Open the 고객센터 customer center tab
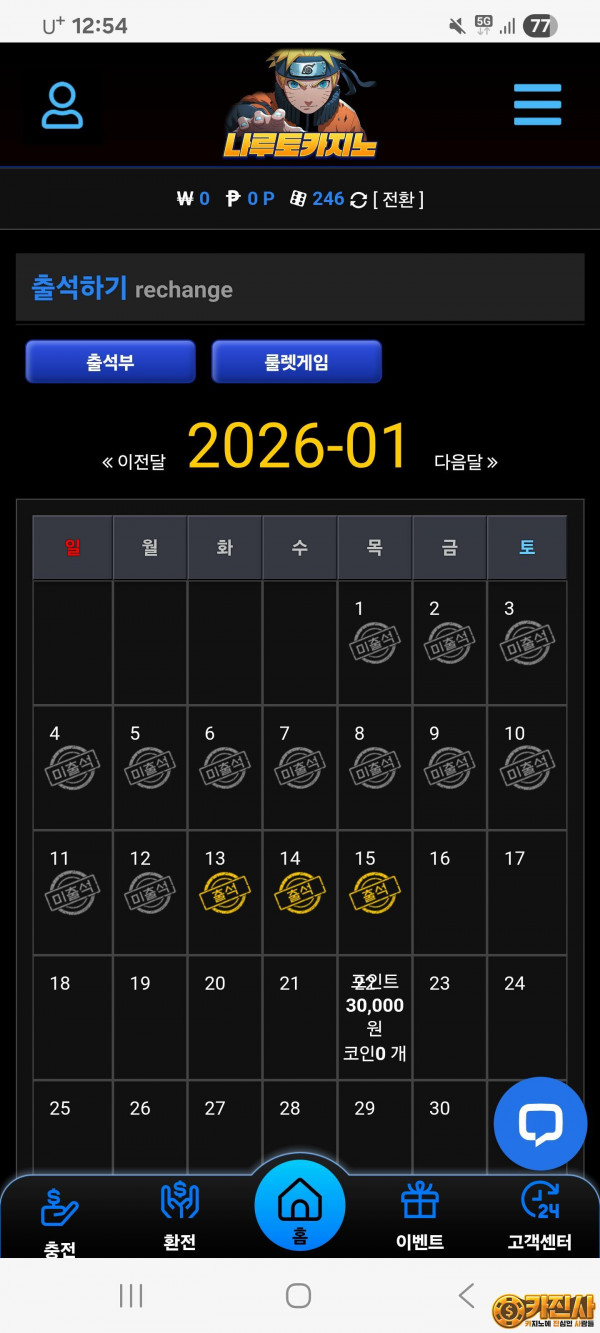 [x=540, y=1215]
